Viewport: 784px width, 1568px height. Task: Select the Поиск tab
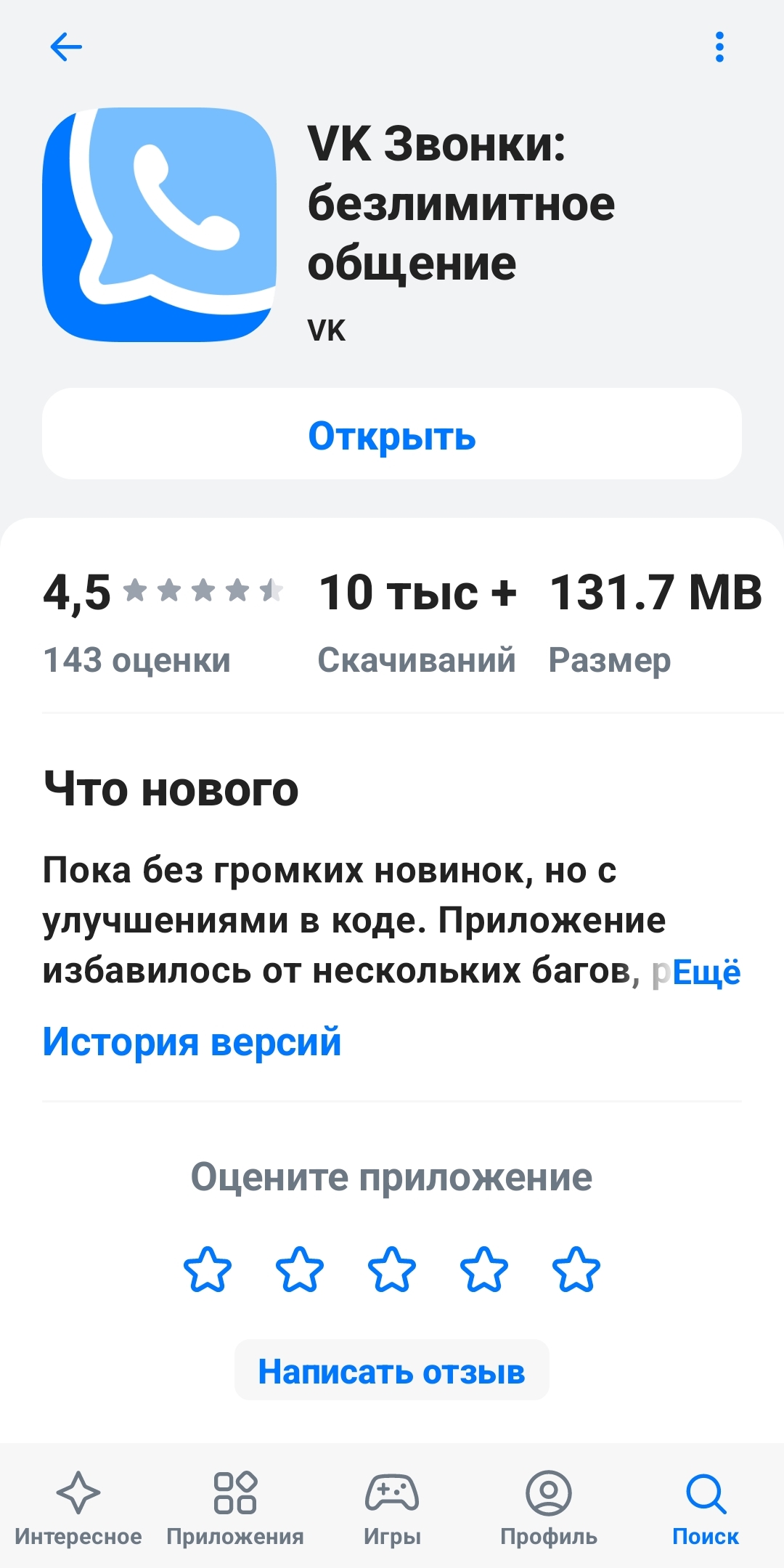(706, 1508)
